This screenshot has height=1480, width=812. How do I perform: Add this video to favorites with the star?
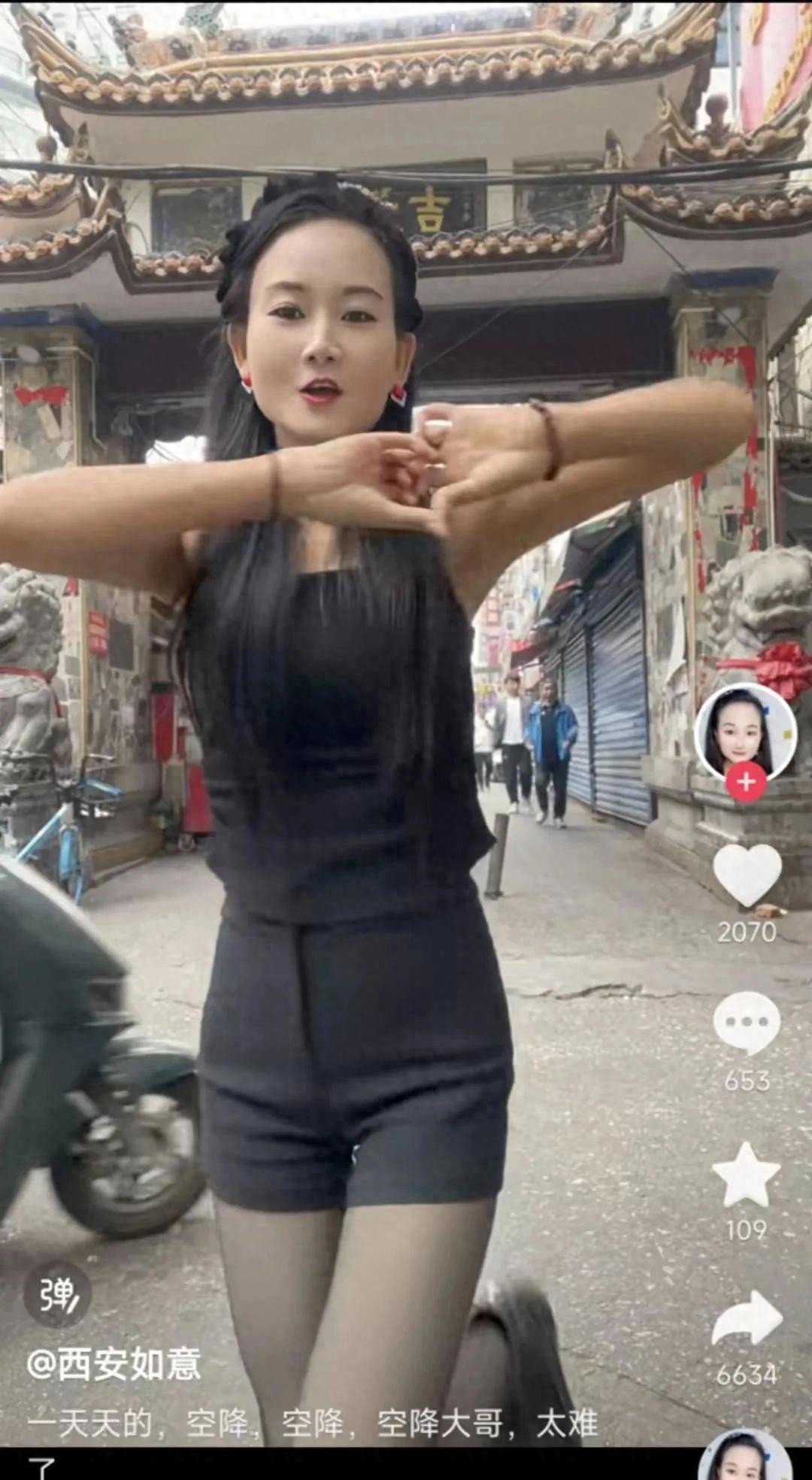click(747, 1174)
